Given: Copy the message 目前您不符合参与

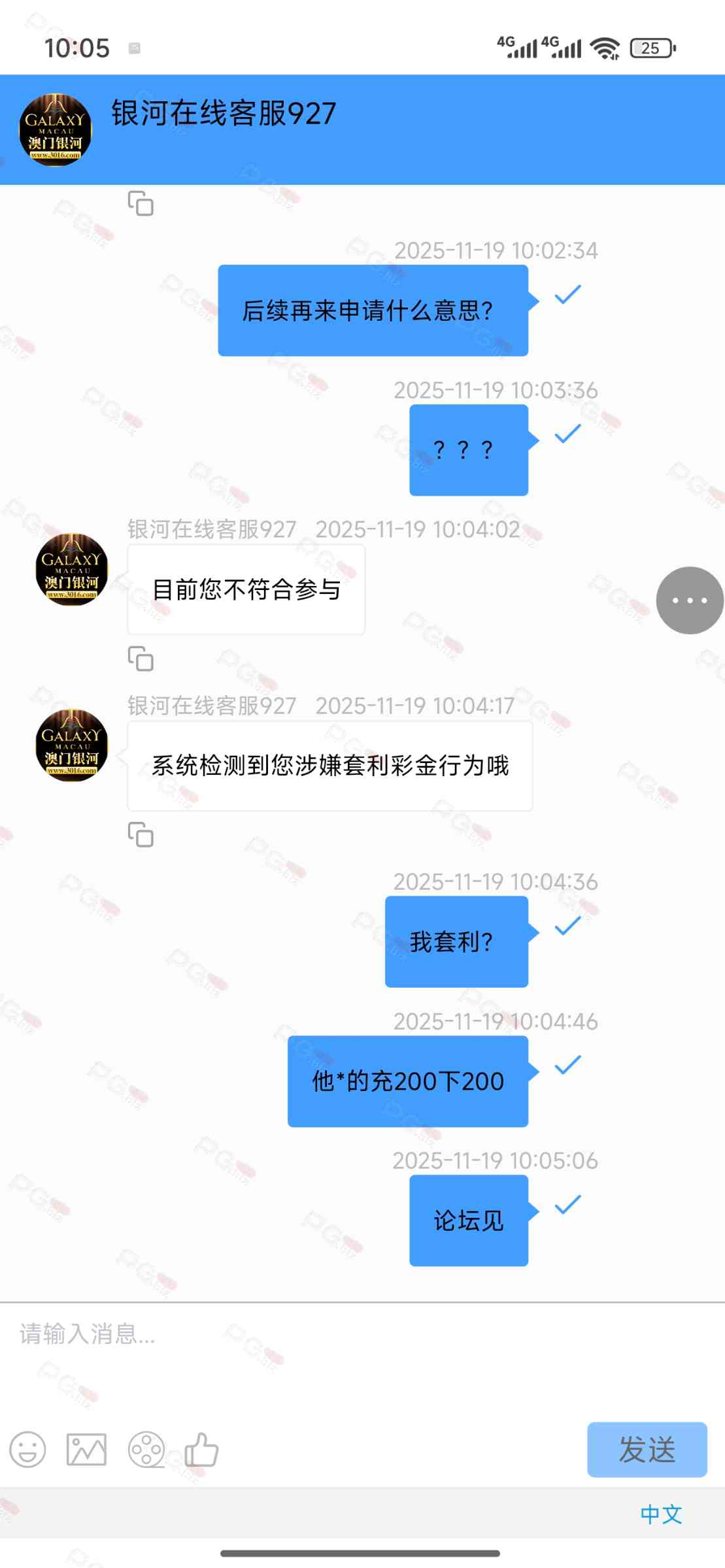Looking at the screenshot, I should click(x=141, y=659).
